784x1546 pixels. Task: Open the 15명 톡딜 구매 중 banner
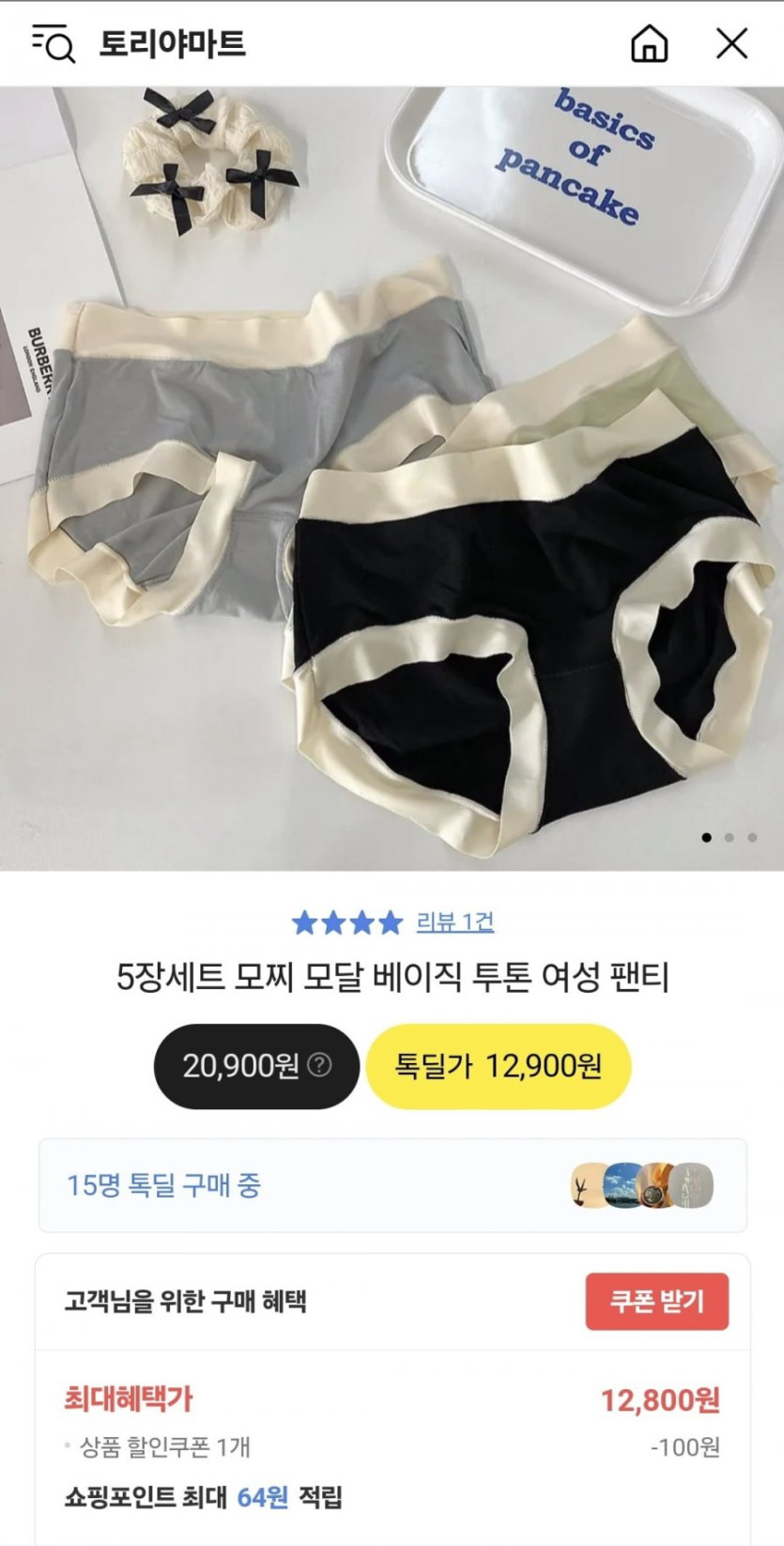[x=392, y=1185]
